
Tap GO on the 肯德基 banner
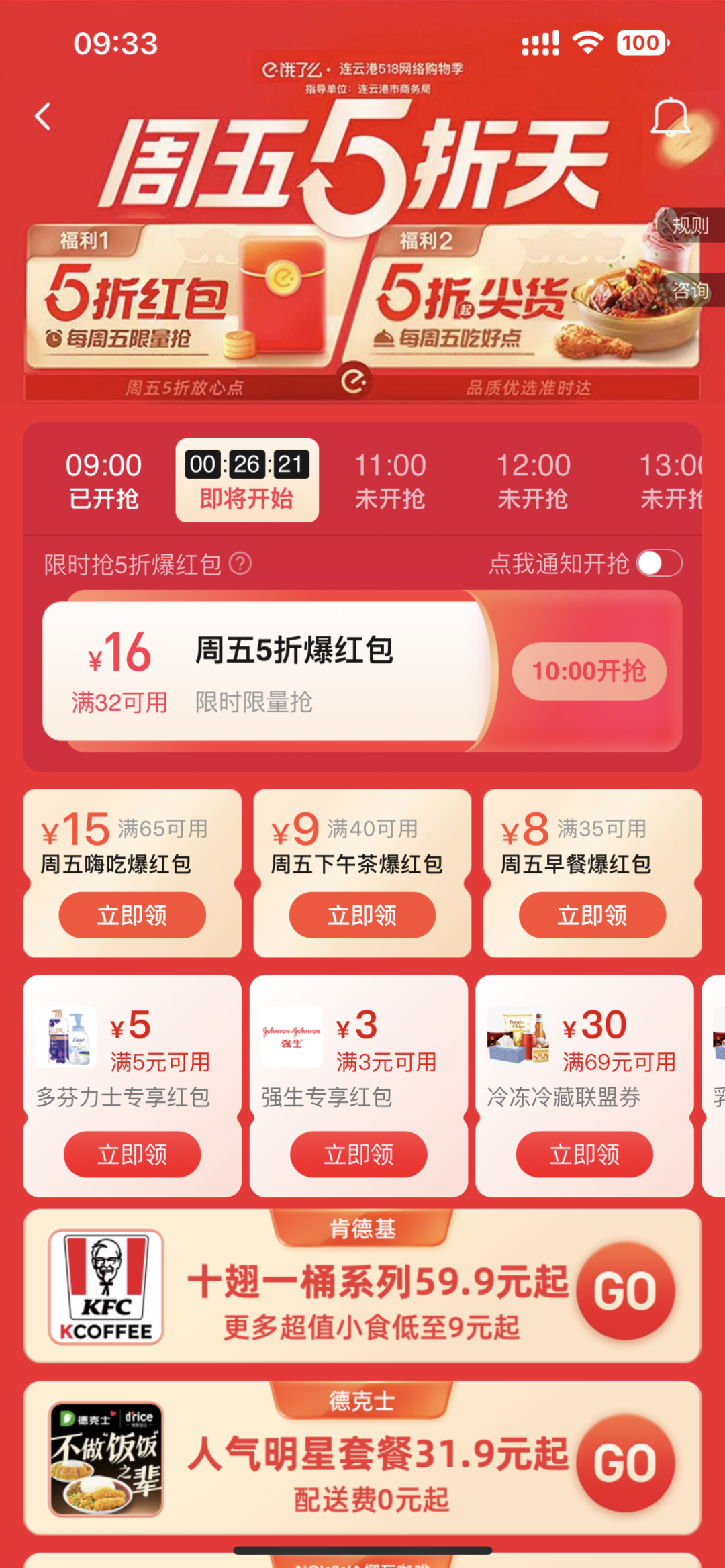coord(625,1290)
